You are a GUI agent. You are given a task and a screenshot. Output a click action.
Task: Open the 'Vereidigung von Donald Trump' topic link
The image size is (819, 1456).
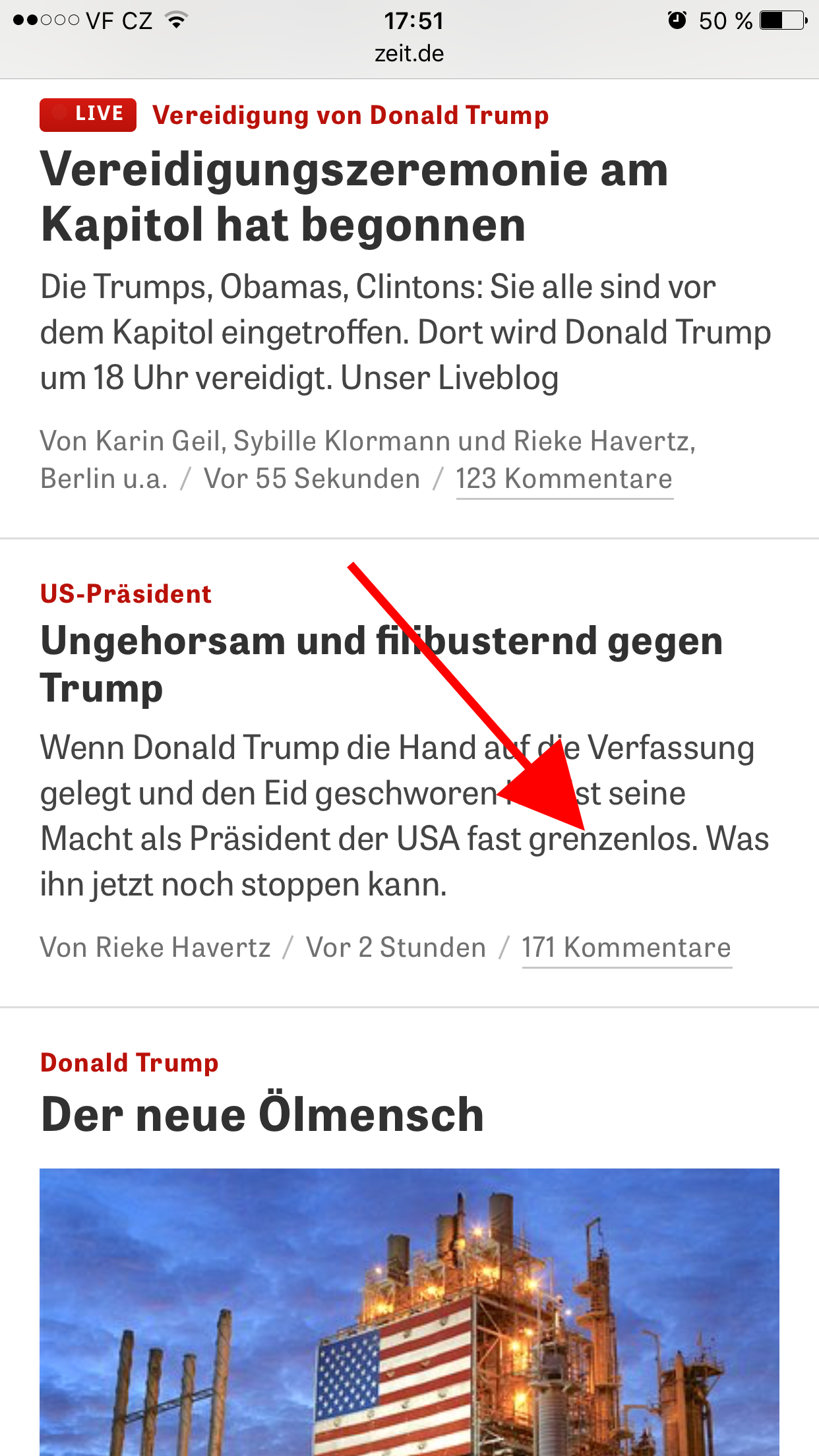(351, 115)
